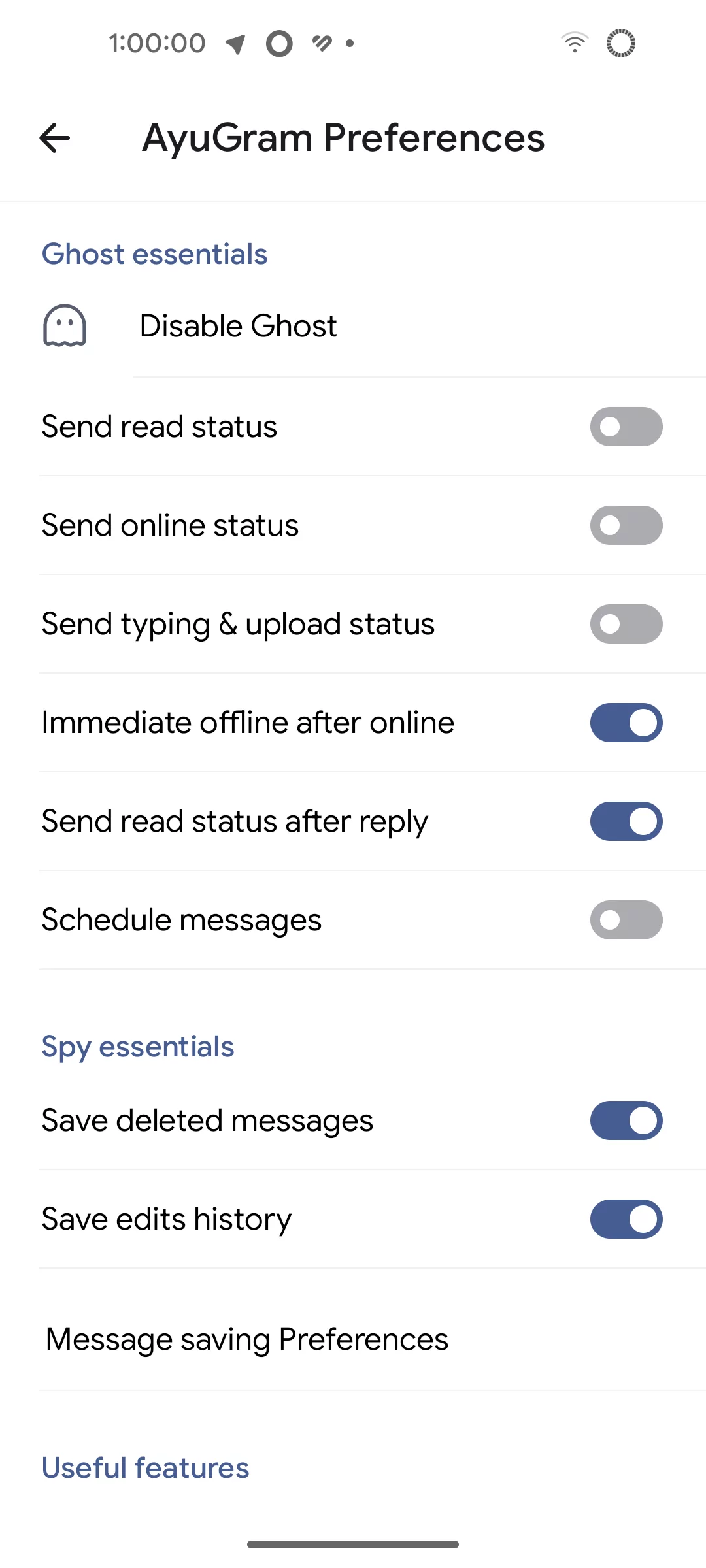The width and height of the screenshot is (706, 1568).
Task: Disable Save edits history
Action: click(x=626, y=1219)
